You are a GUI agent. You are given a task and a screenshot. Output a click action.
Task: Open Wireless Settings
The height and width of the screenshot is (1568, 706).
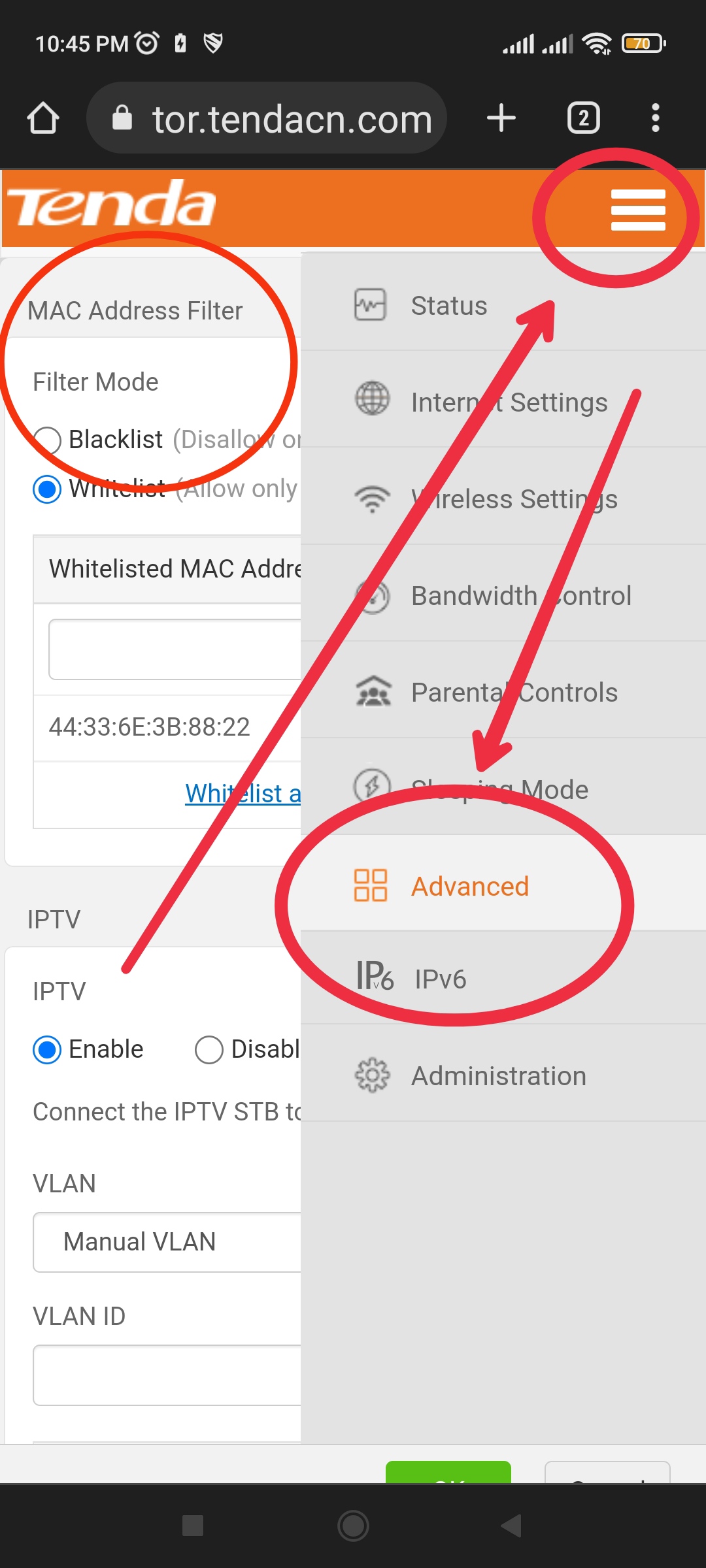(514, 499)
